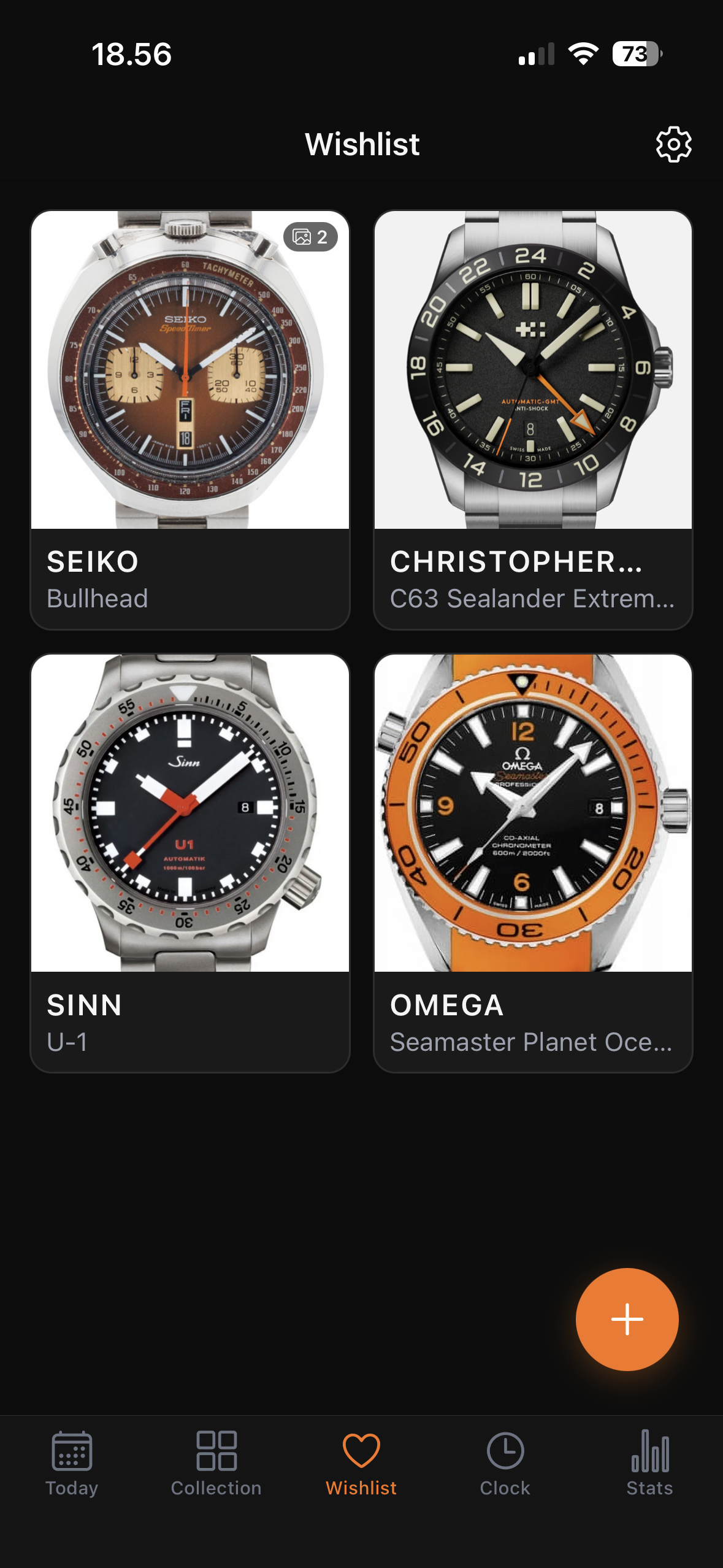Screen dimensions: 723x1568
Task: Open the settings gear icon
Action: 673,145
